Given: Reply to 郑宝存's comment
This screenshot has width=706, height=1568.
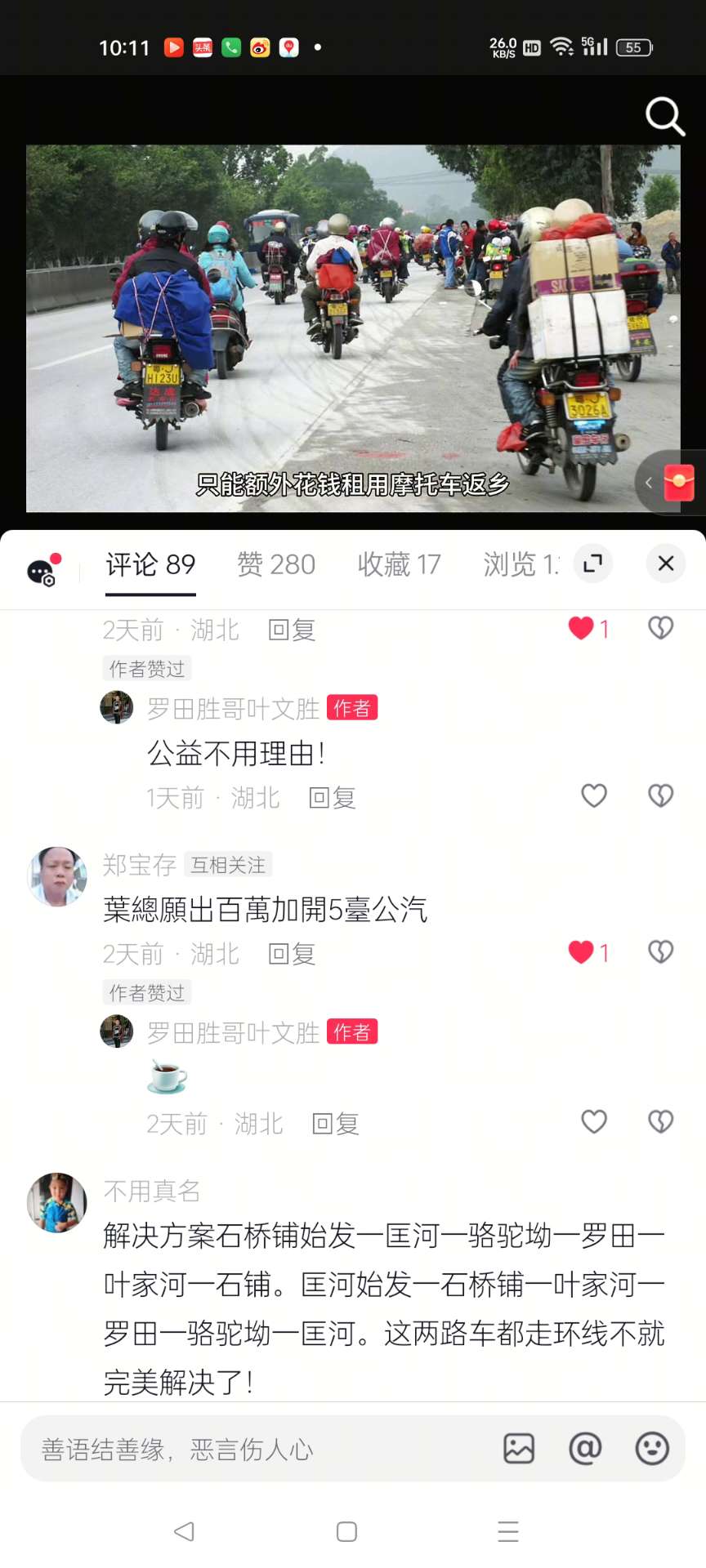Looking at the screenshot, I should (x=292, y=954).
